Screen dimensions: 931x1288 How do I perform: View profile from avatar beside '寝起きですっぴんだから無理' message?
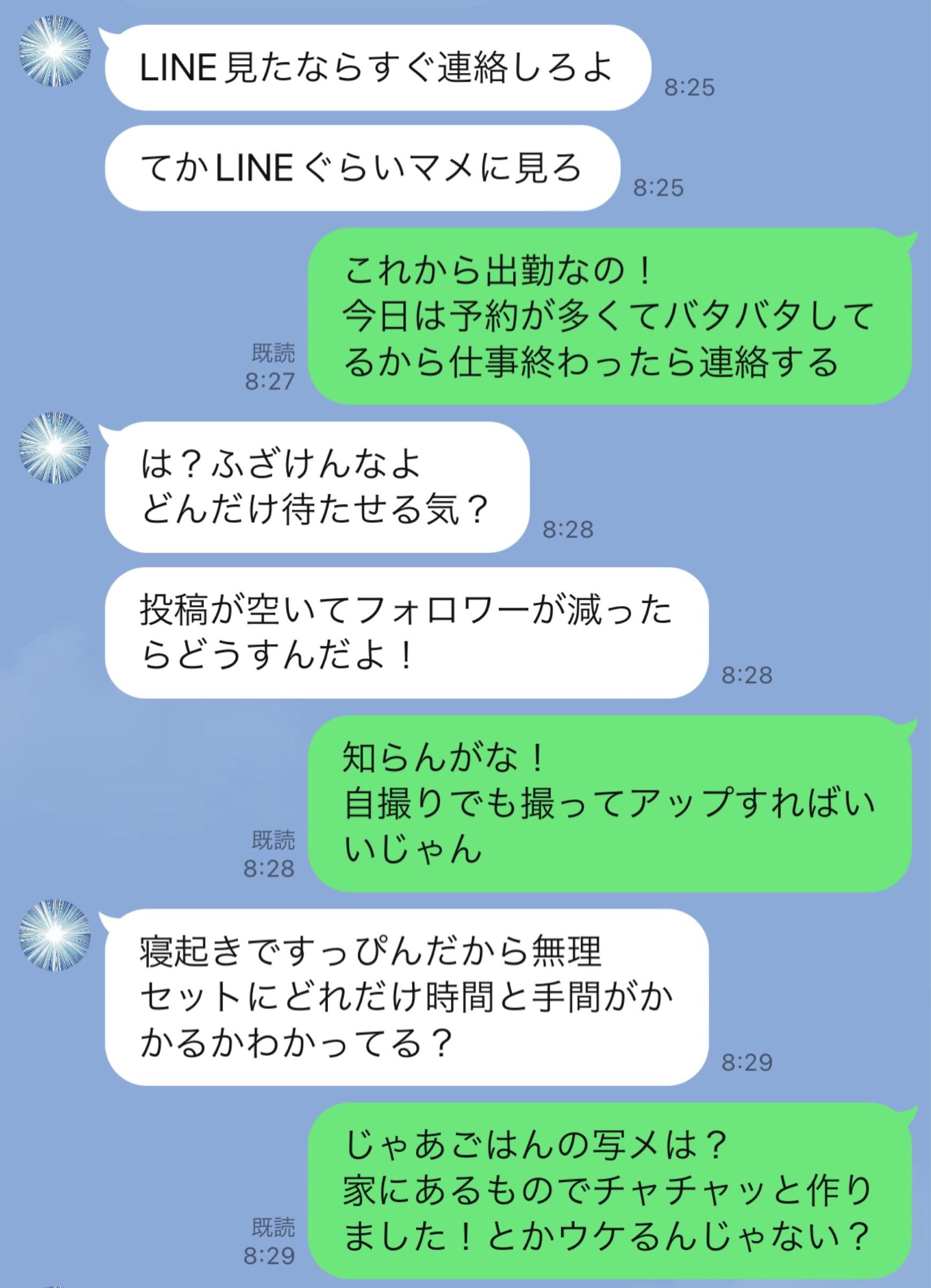tap(55, 935)
